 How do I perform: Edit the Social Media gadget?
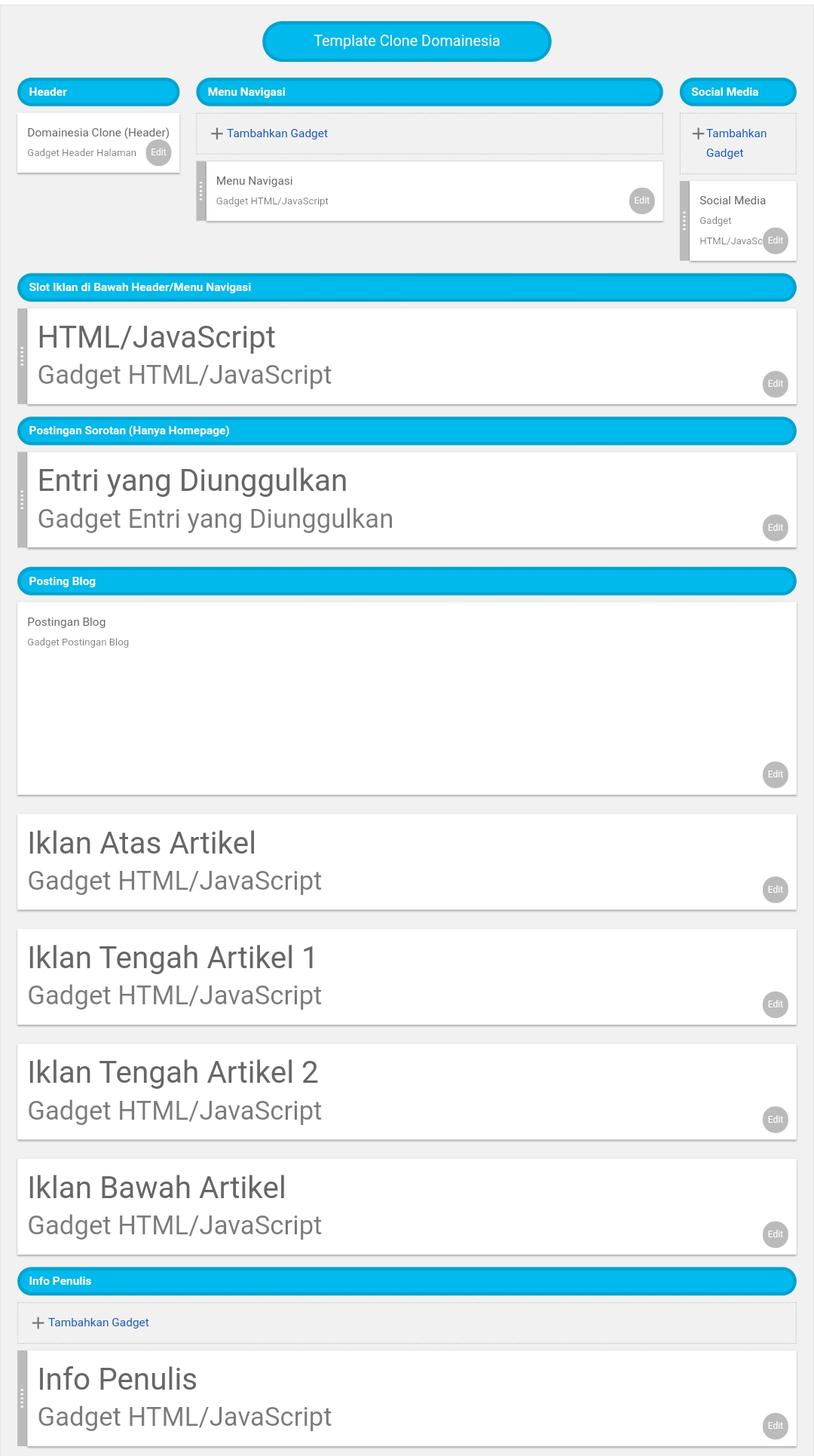click(x=775, y=241)
